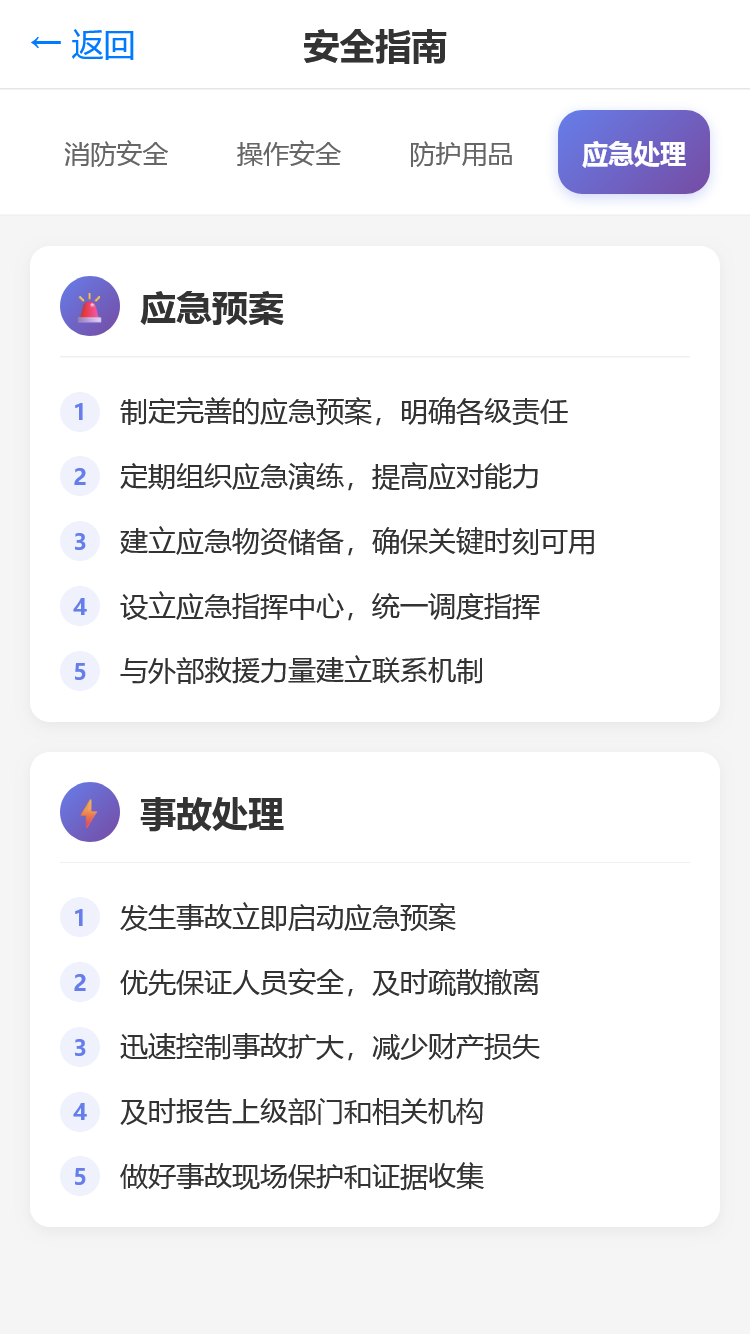
Task: Click the 安全指南 page title
Action: click(x=376, y=45)
